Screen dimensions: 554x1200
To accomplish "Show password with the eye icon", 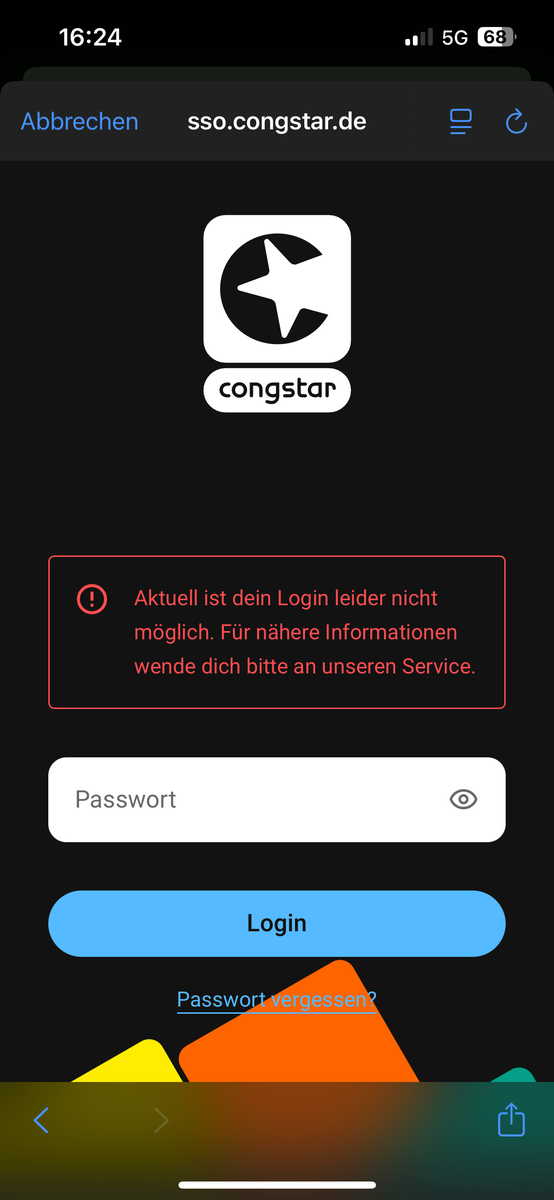I will point(464,799).
